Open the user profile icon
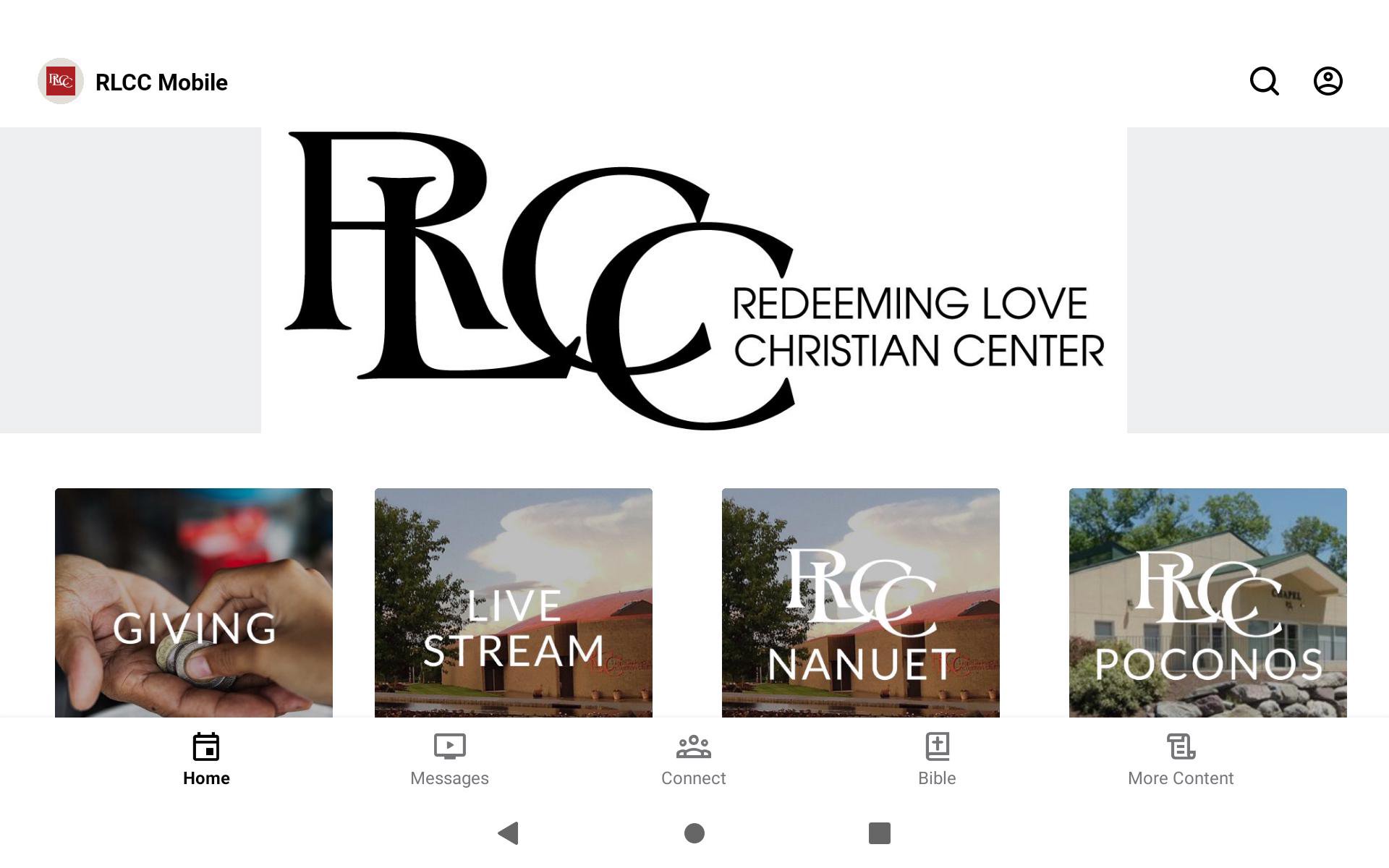Screen dimensions: 1389x868 click(1328, 81)
